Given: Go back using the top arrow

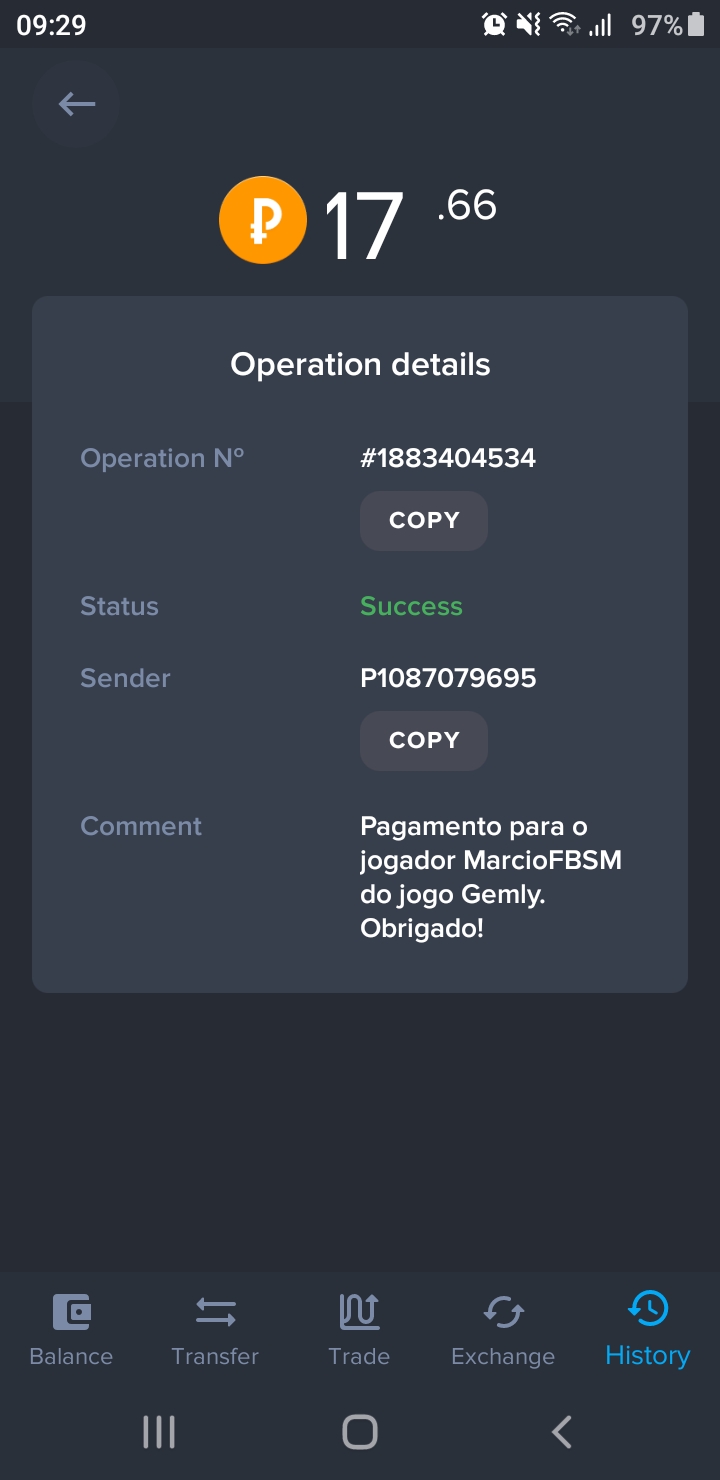Looking at the screenshot, I should click(x=76, y=104).
